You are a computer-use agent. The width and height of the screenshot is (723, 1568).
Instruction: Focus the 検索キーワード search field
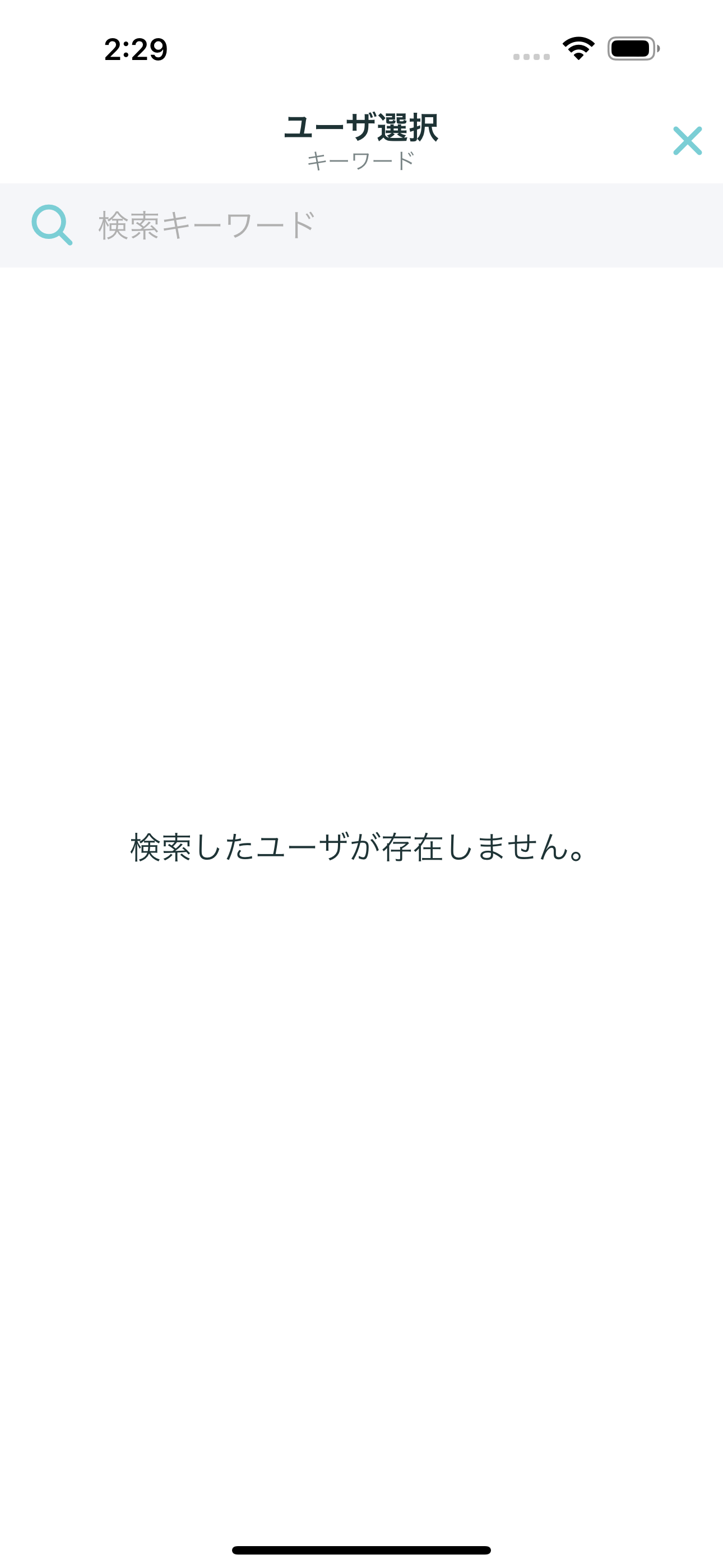(x=390, y=225)
